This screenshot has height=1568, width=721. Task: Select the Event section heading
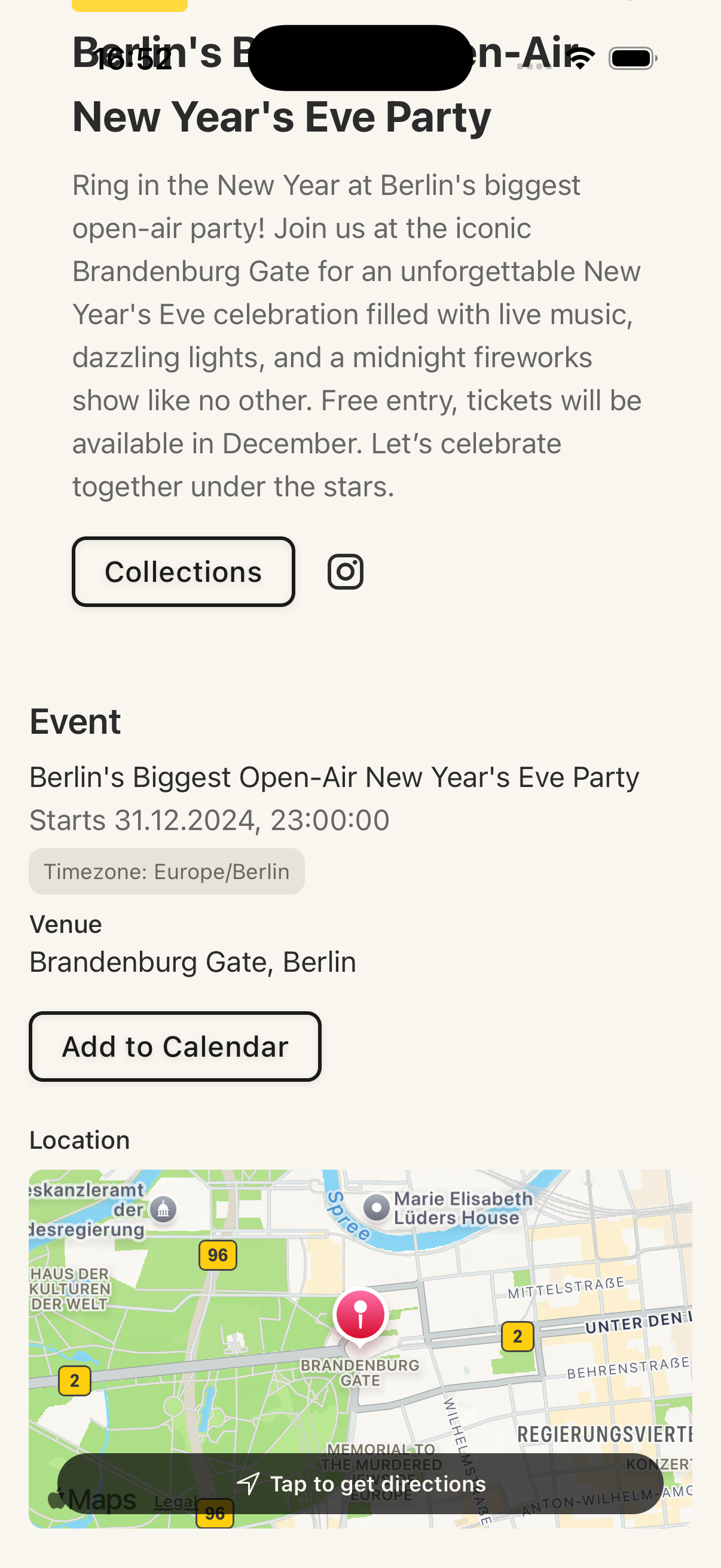75,721
